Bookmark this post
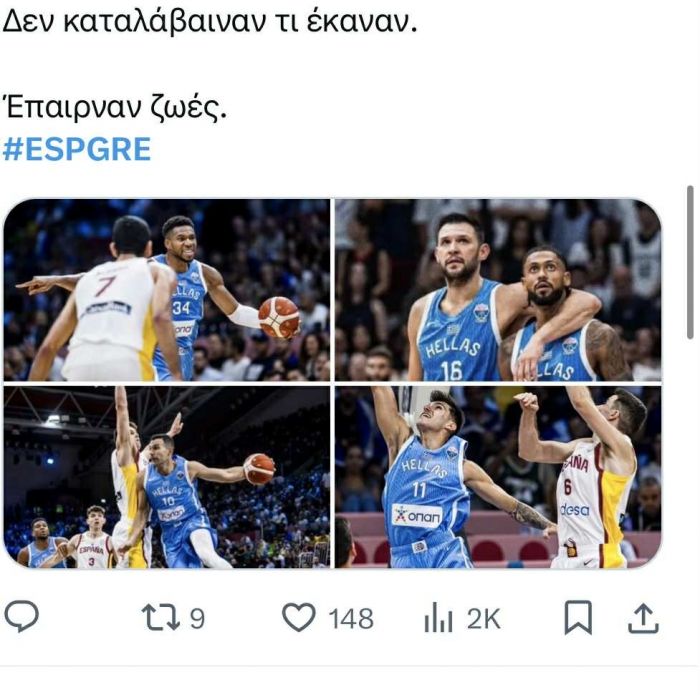700x695 pixels. click(578, 619)
